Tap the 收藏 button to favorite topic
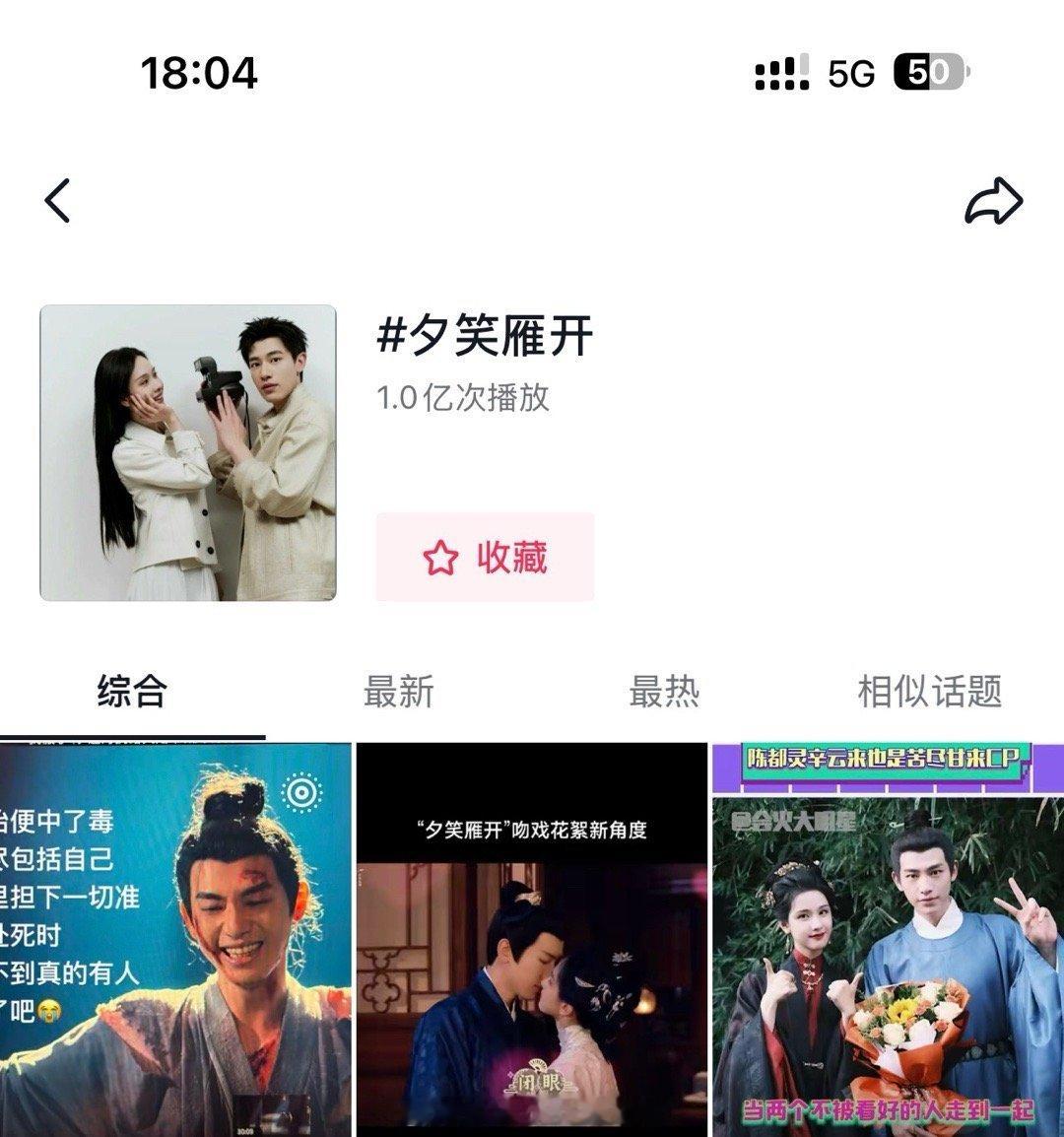This screenshot has height=1137, width=1064. [x=485, y=558]
